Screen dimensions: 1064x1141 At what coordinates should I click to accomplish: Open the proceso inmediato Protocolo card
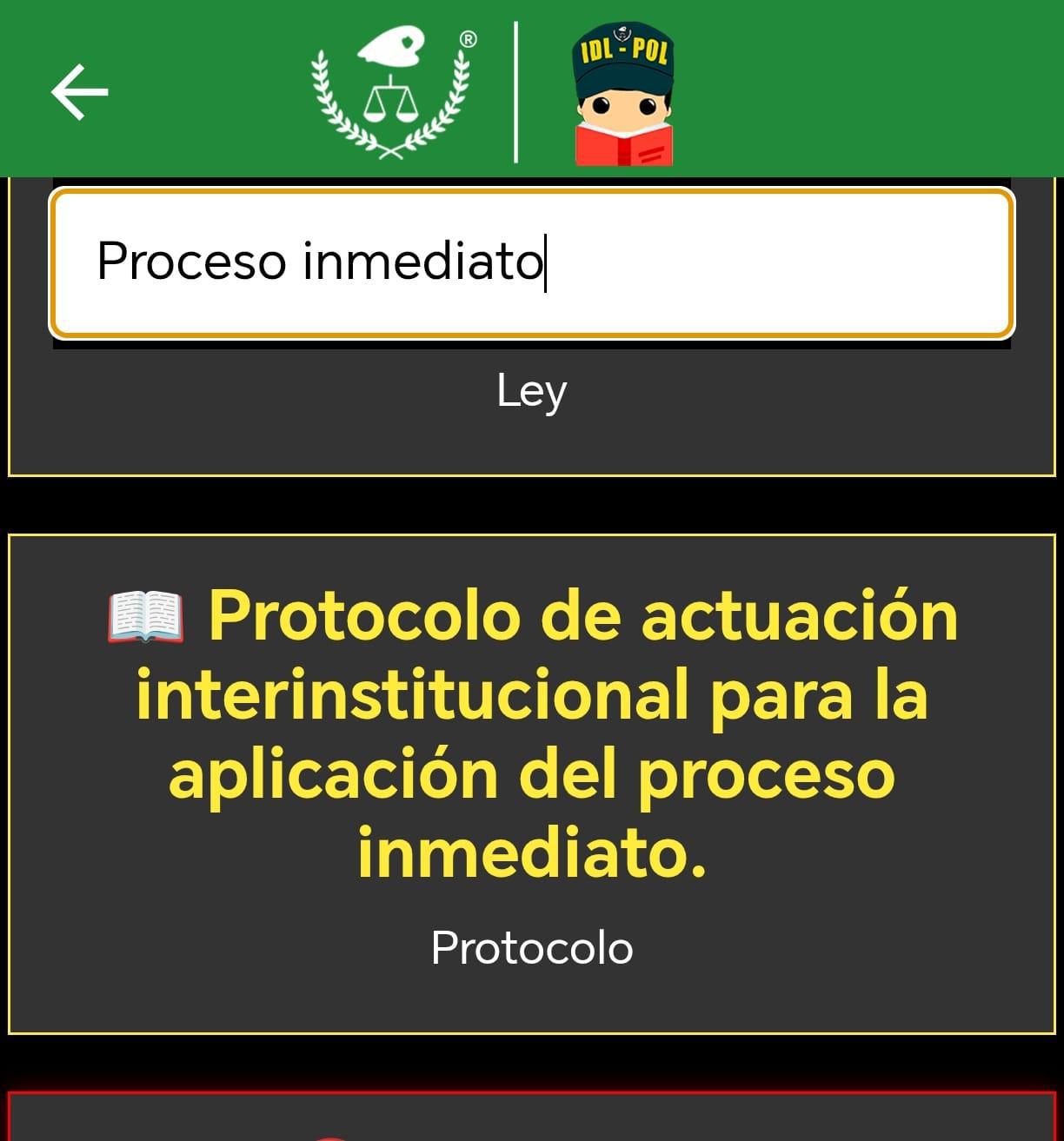click(x=531, y=782)
